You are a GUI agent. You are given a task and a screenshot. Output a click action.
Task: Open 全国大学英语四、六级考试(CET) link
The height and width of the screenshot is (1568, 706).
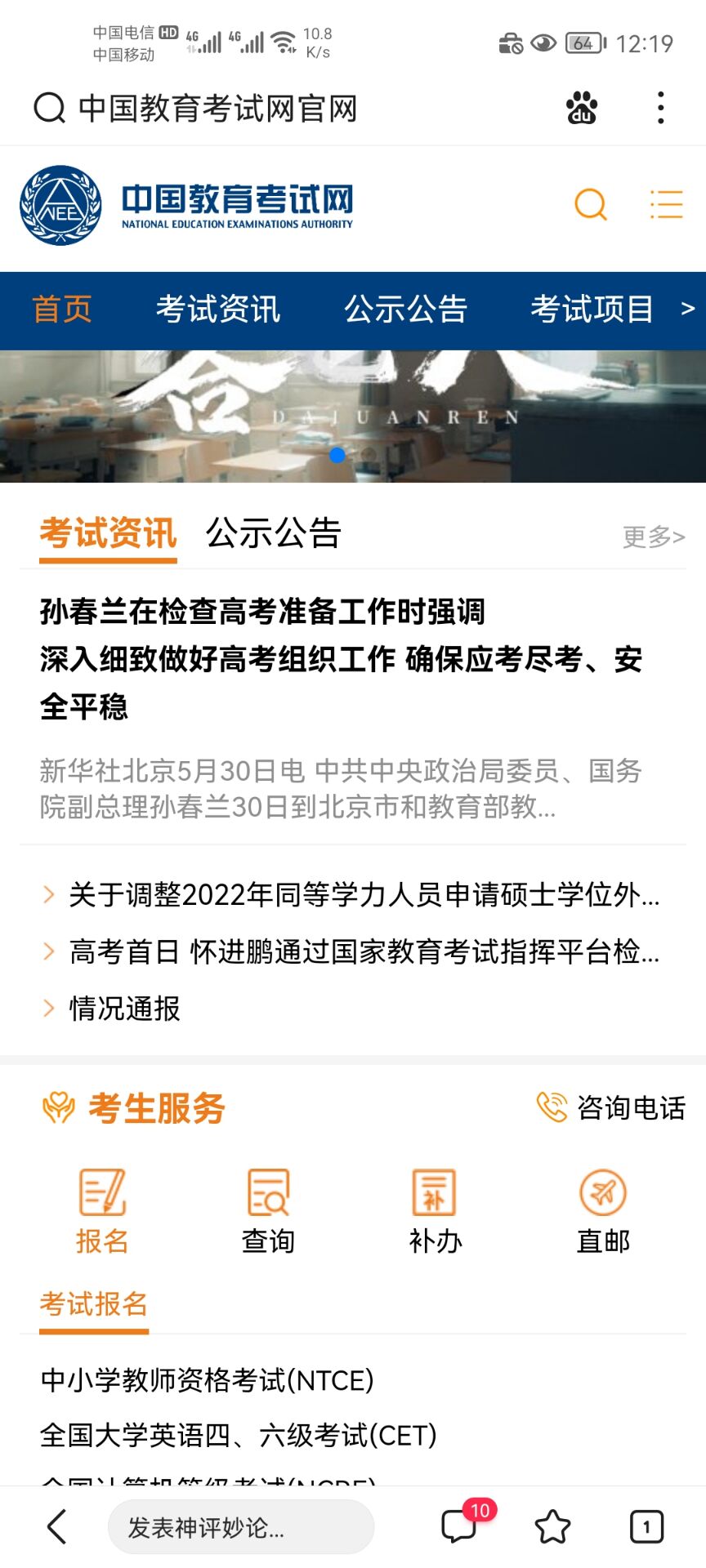(x=235, y=1437)
